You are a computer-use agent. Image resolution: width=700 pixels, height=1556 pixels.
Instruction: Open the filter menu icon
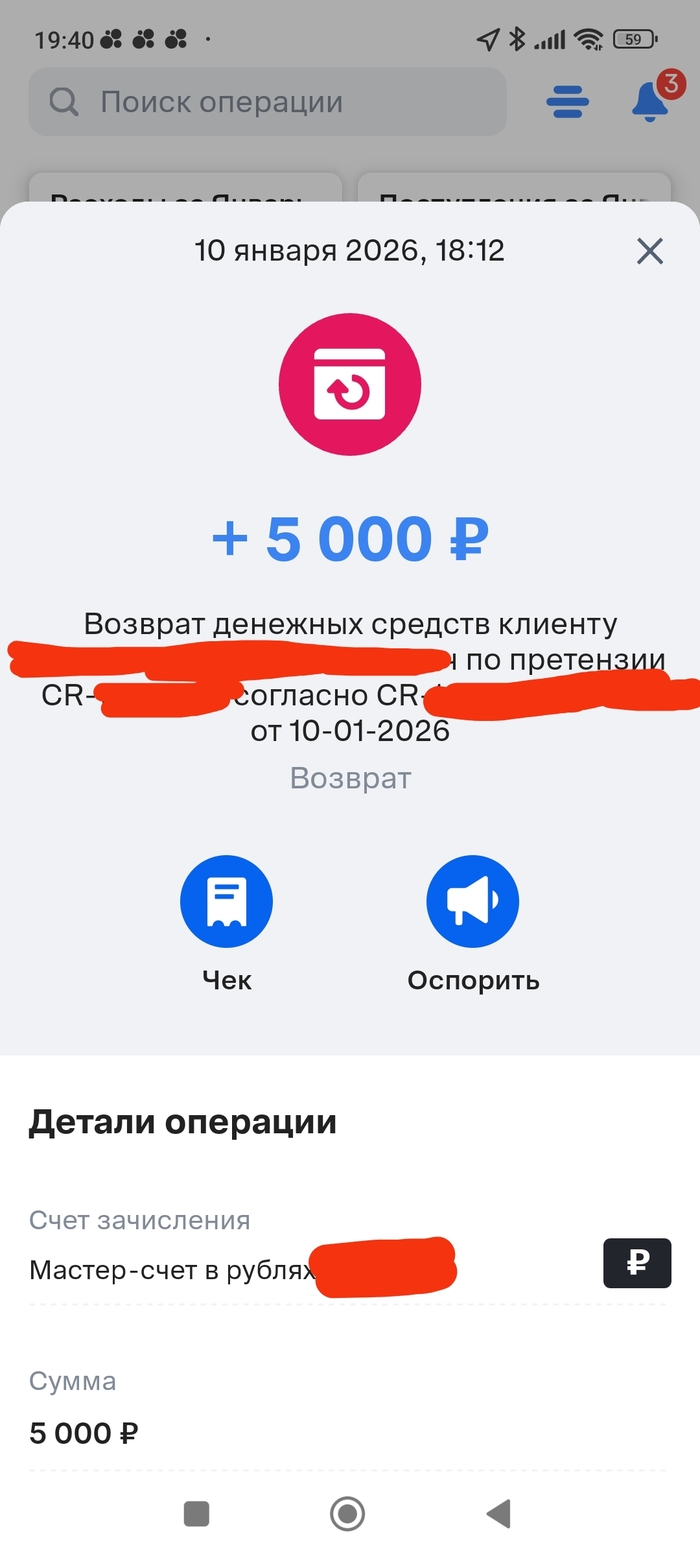(x=567, y=102)
